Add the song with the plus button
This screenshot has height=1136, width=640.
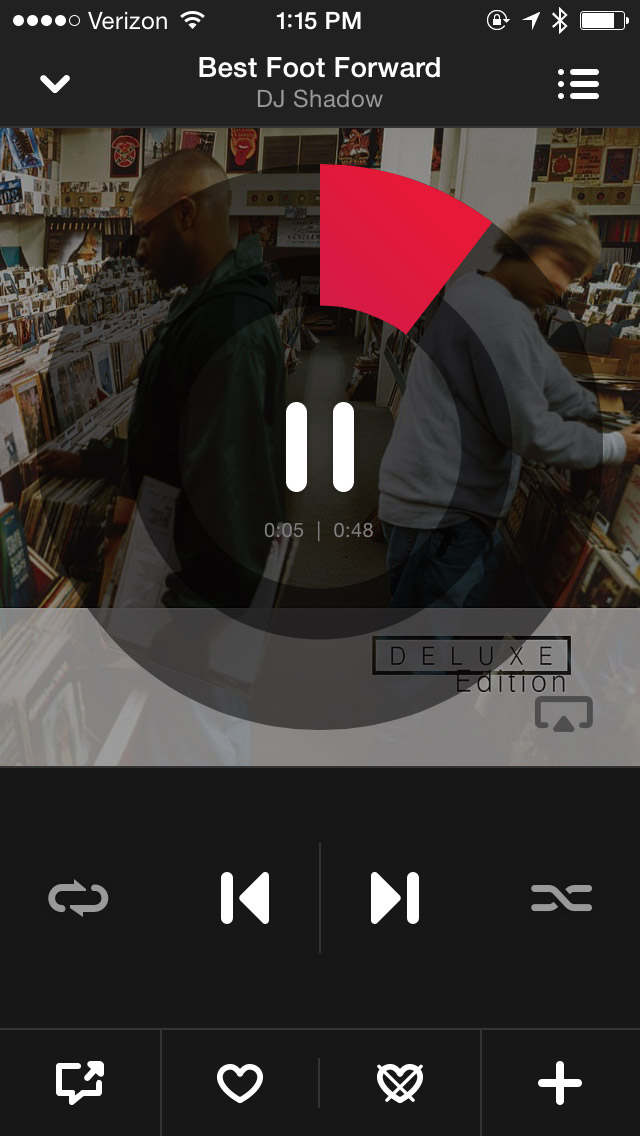click(560, 1083)
